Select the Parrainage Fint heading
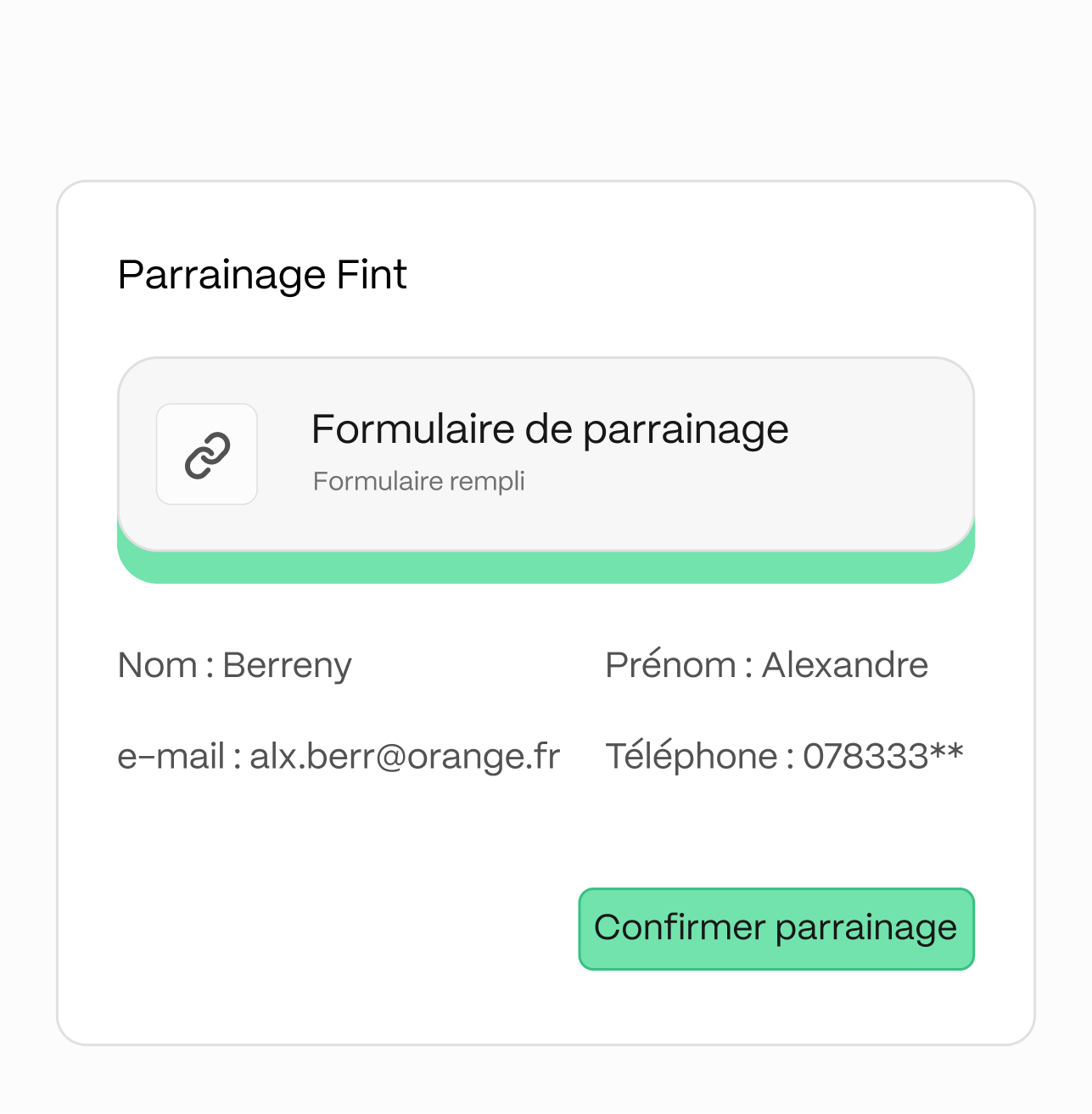Viewport: 1092px width, 1114px height. coord(261,274)
